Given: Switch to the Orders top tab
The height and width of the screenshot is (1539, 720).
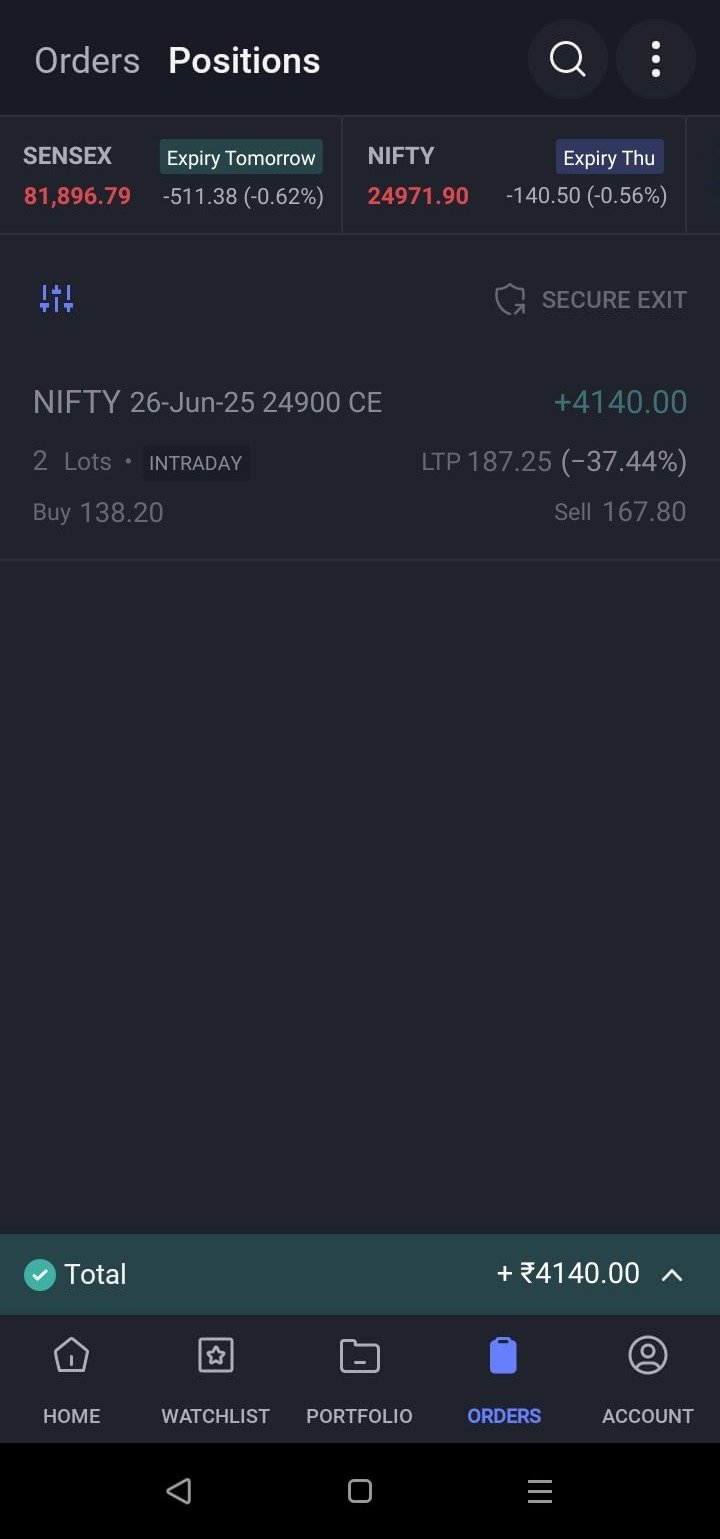Looking at the screenshot, I should click(87, 61).
